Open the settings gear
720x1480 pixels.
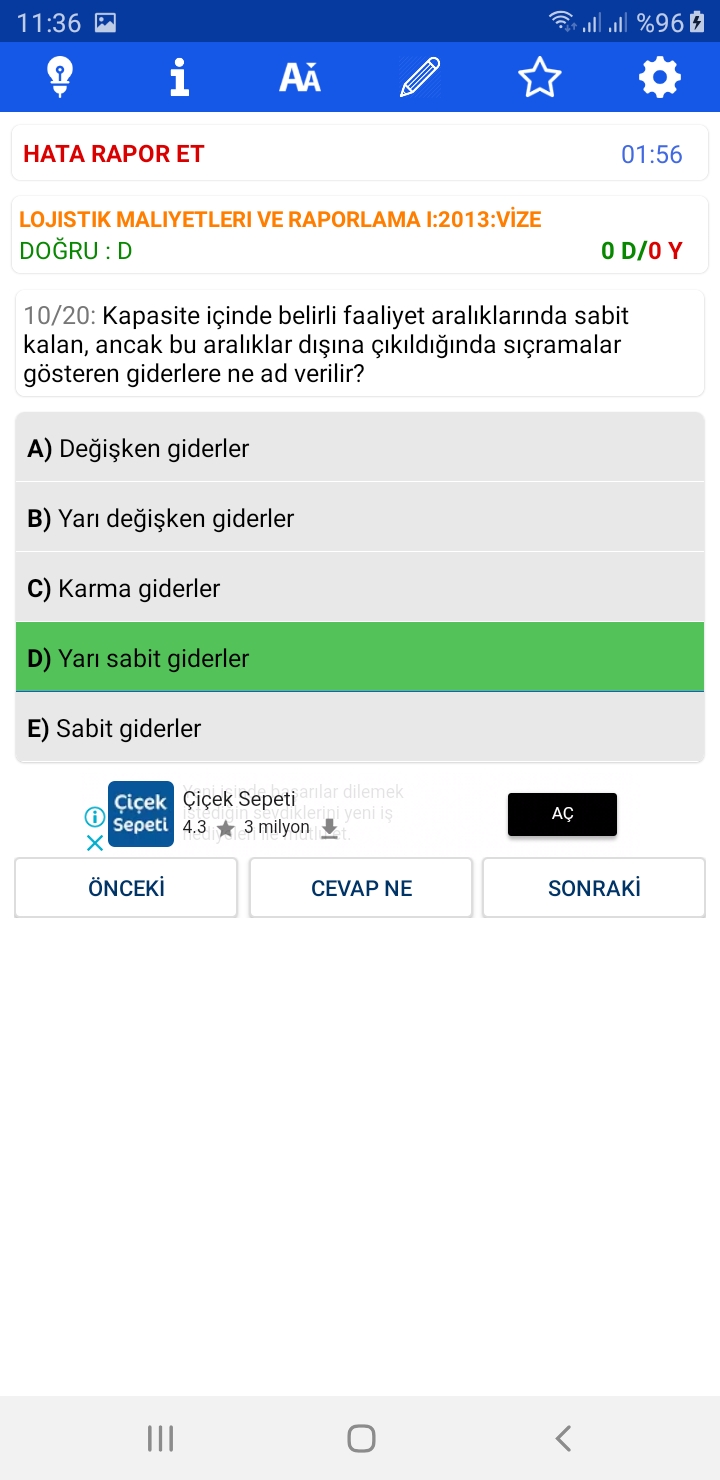[x=660, y=77]
